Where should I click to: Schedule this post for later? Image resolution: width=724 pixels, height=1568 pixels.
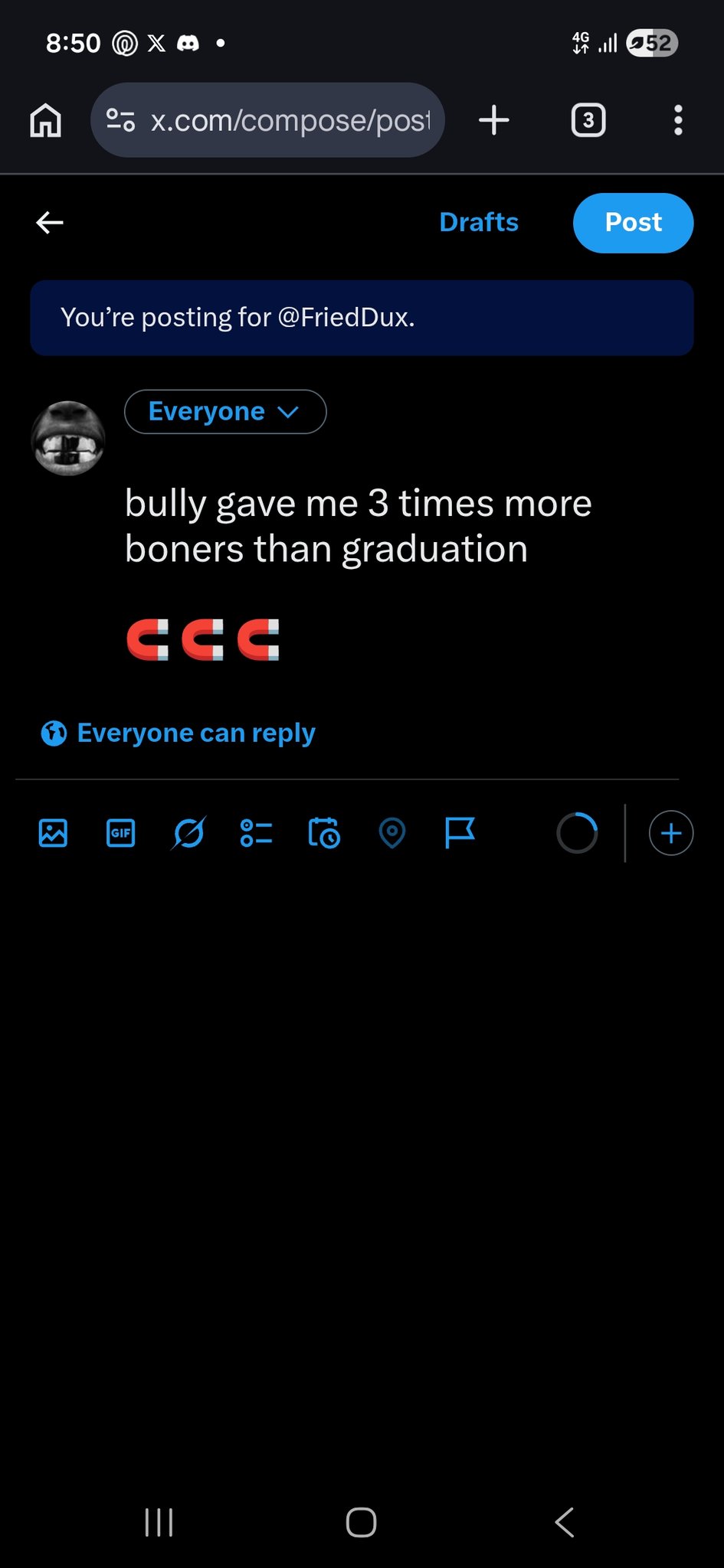click(x=324, y=833)
